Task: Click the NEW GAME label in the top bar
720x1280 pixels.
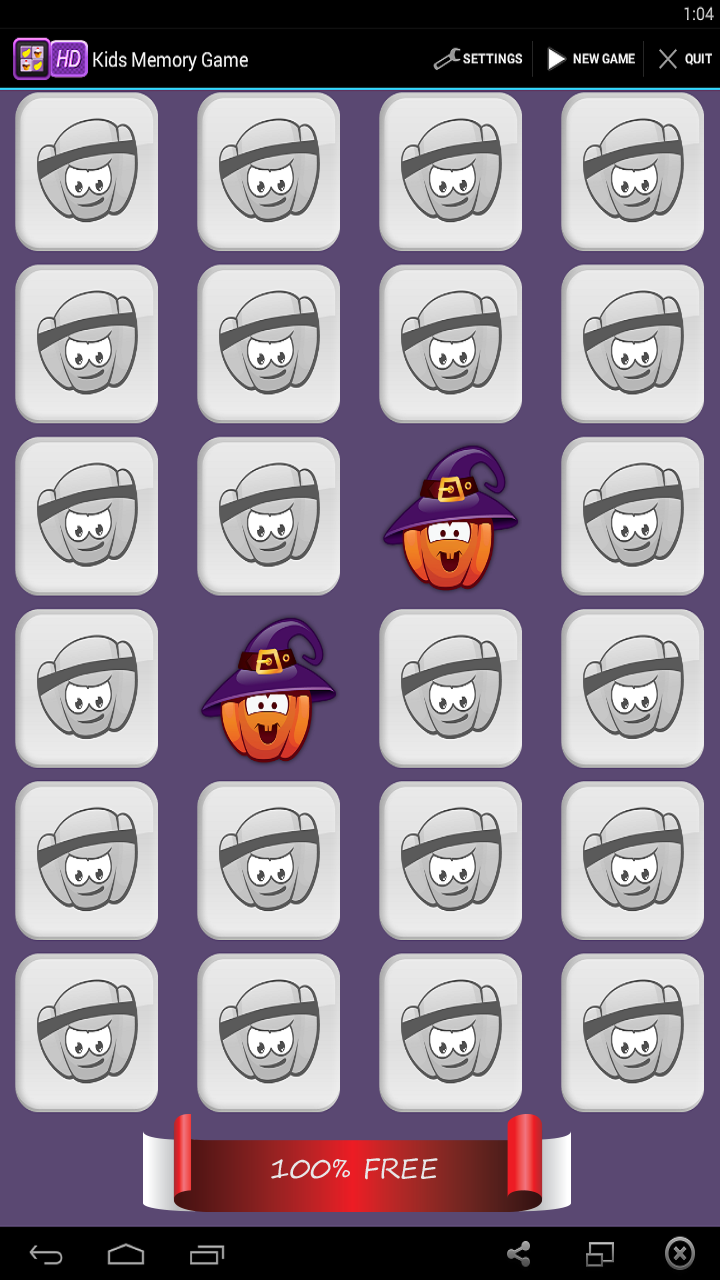Action: 603,58
